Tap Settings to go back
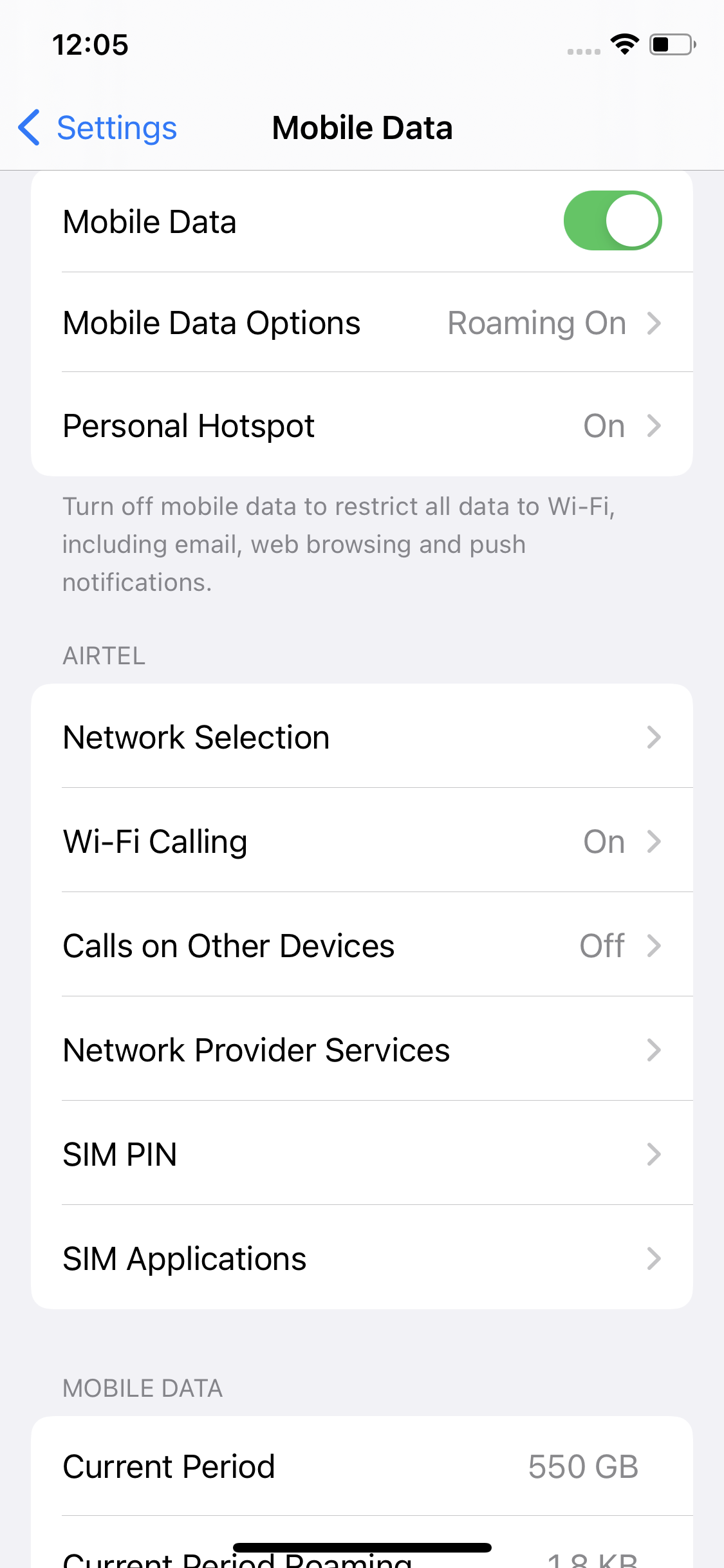 pyautogui.click(x=116, y=128)
